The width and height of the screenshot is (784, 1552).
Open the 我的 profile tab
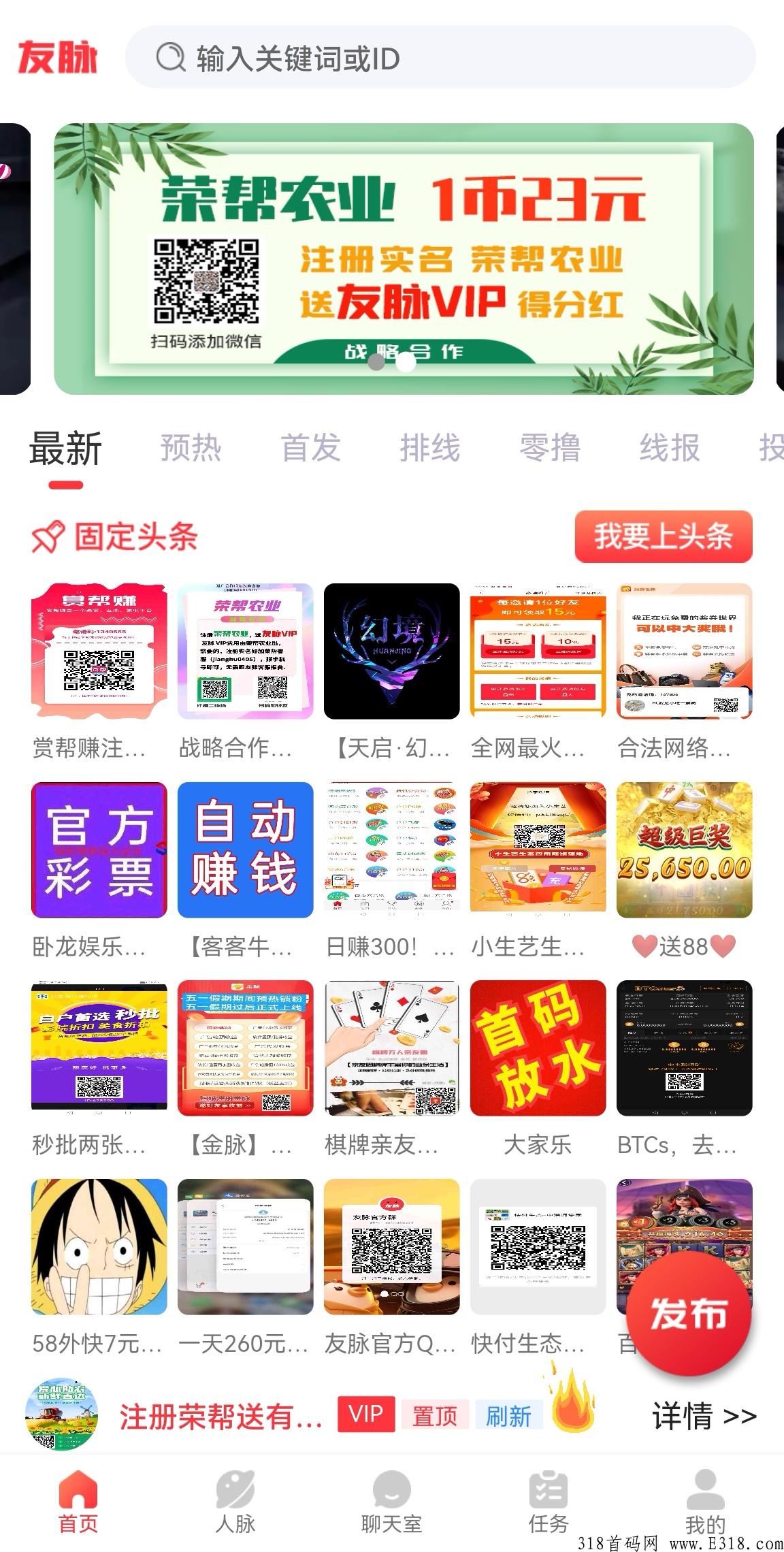click(705, 1502)
